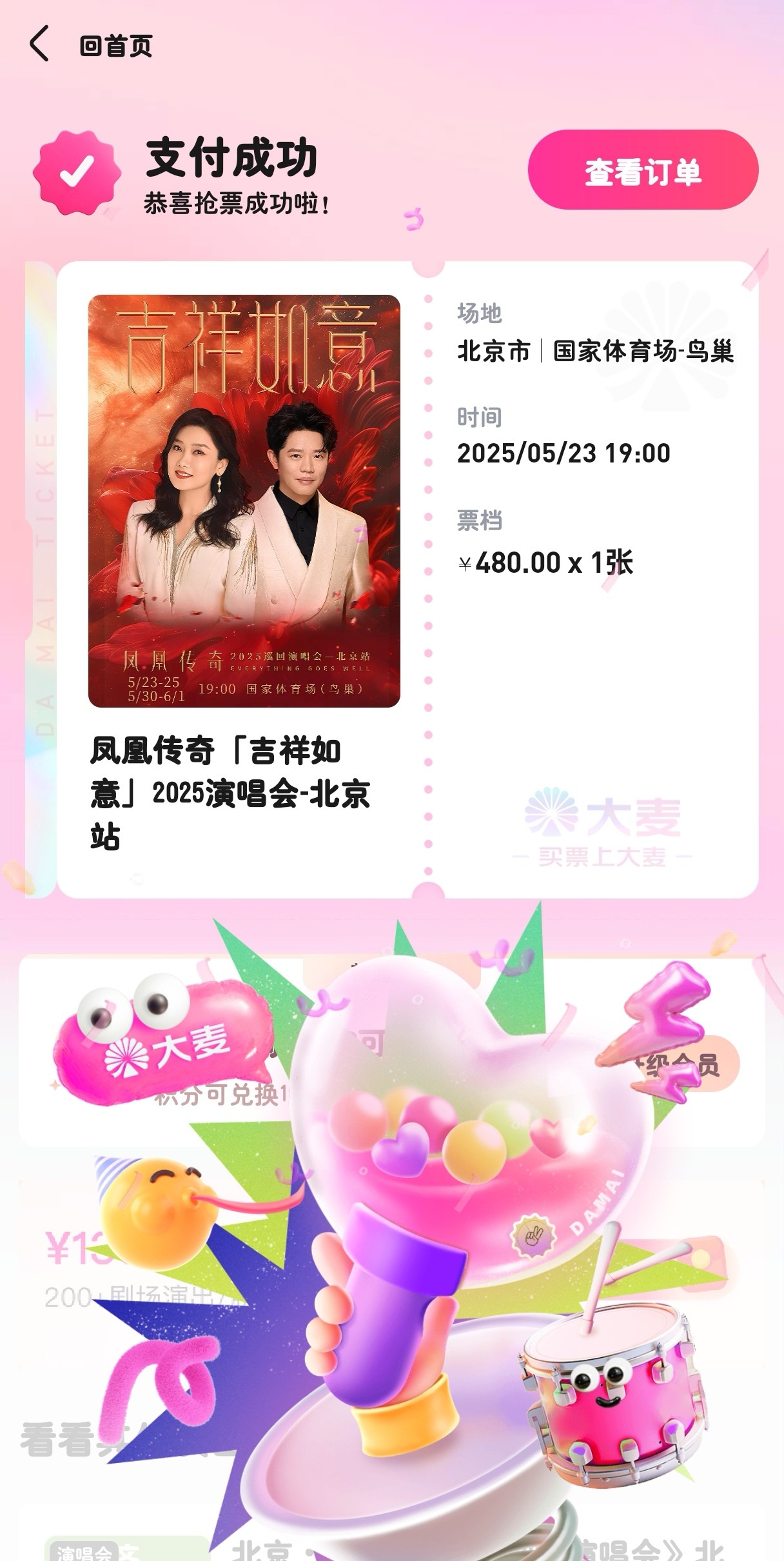The height and width of the screenshot is (1561, 784).
Task: Return via 回首页 link
Action: coord(115,46)
